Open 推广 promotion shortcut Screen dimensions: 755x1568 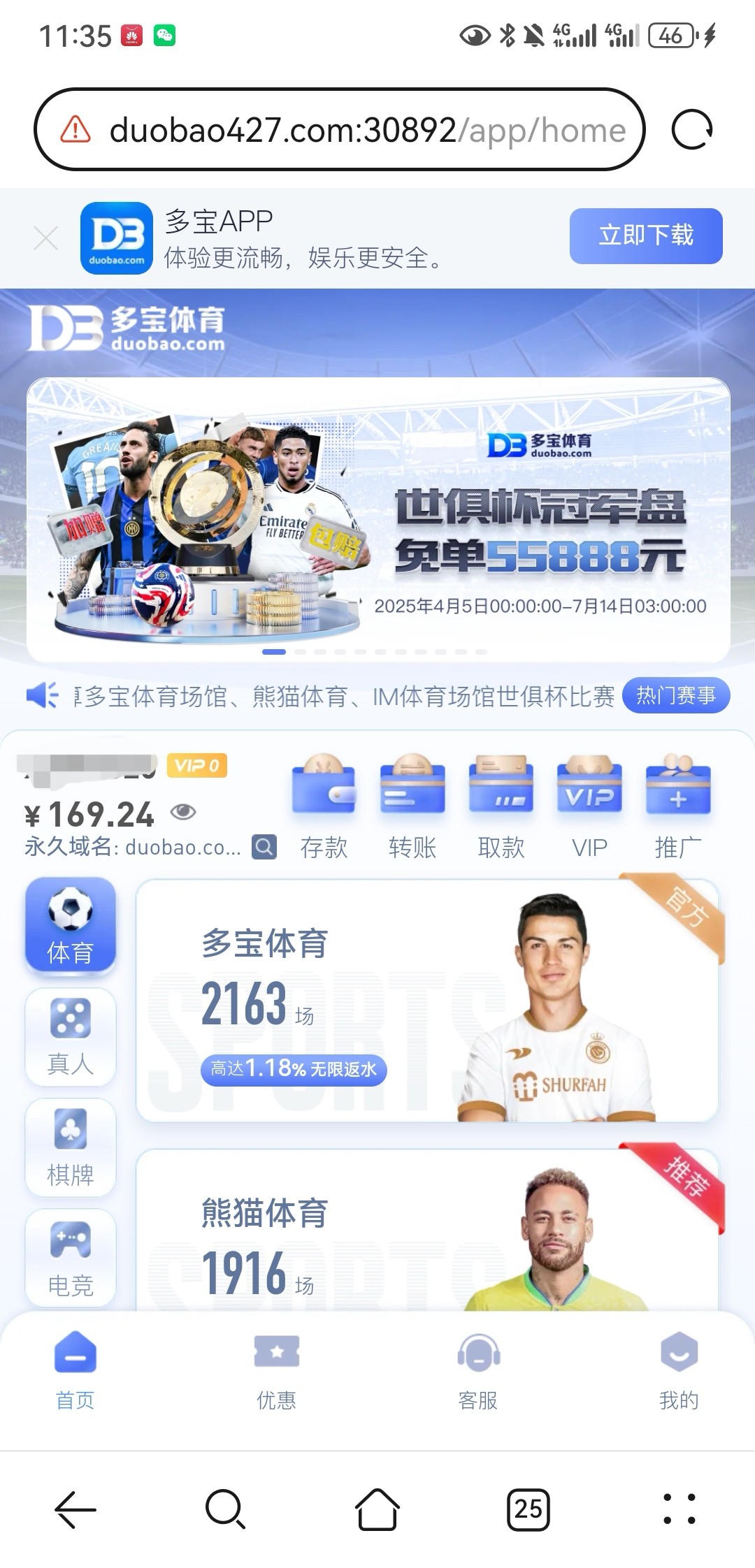pos(678,807)
